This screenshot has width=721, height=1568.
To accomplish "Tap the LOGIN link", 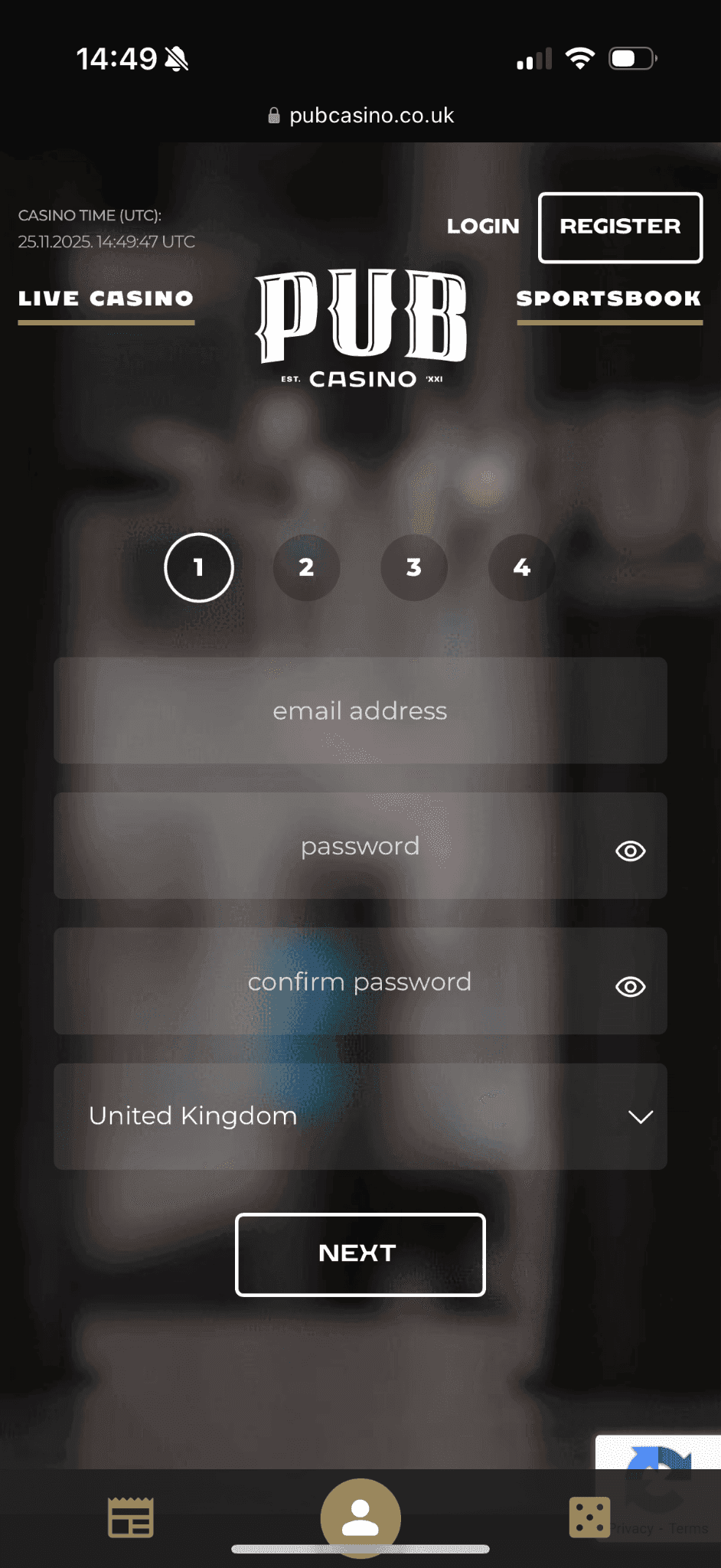I will pyautogui.click(x=483, y=227).
